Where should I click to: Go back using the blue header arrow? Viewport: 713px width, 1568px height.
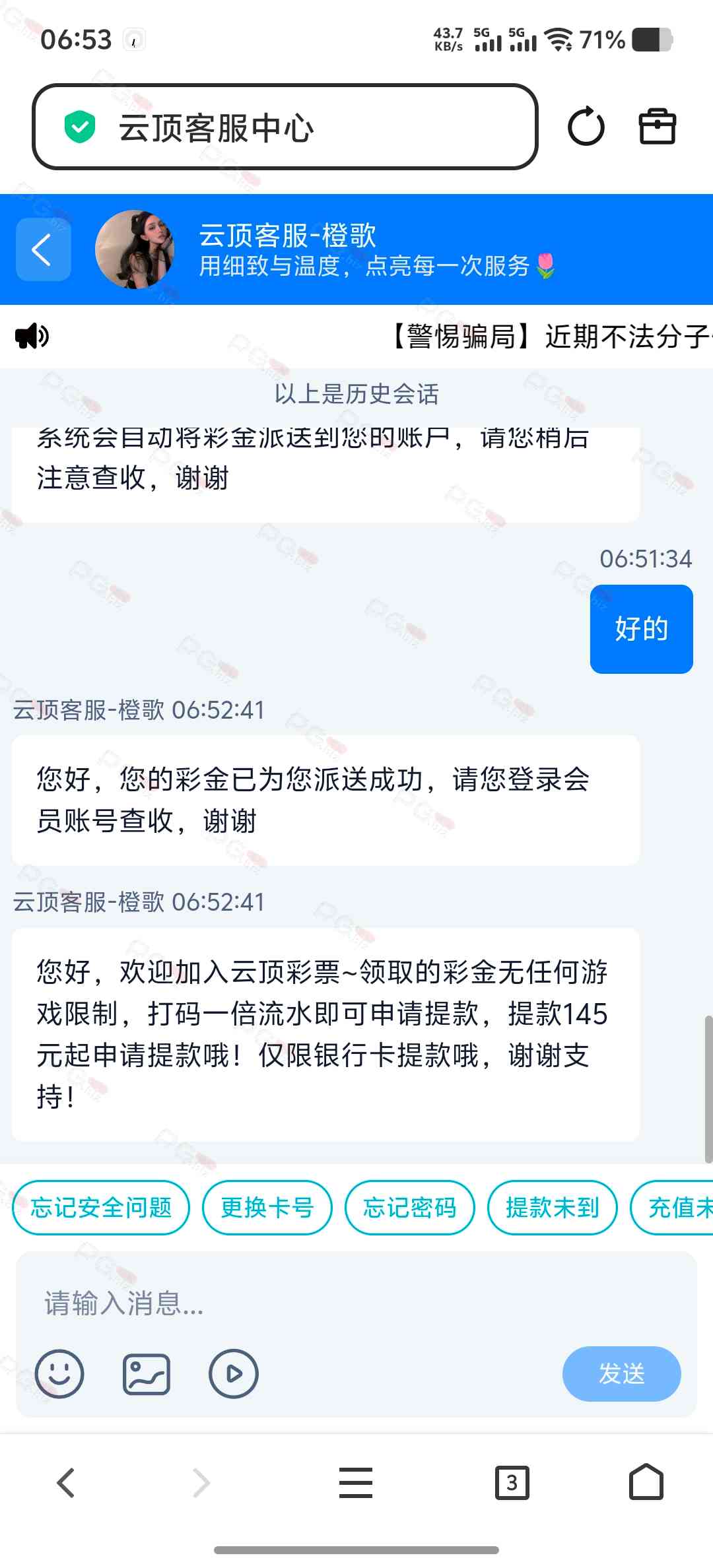click(43, 249)
